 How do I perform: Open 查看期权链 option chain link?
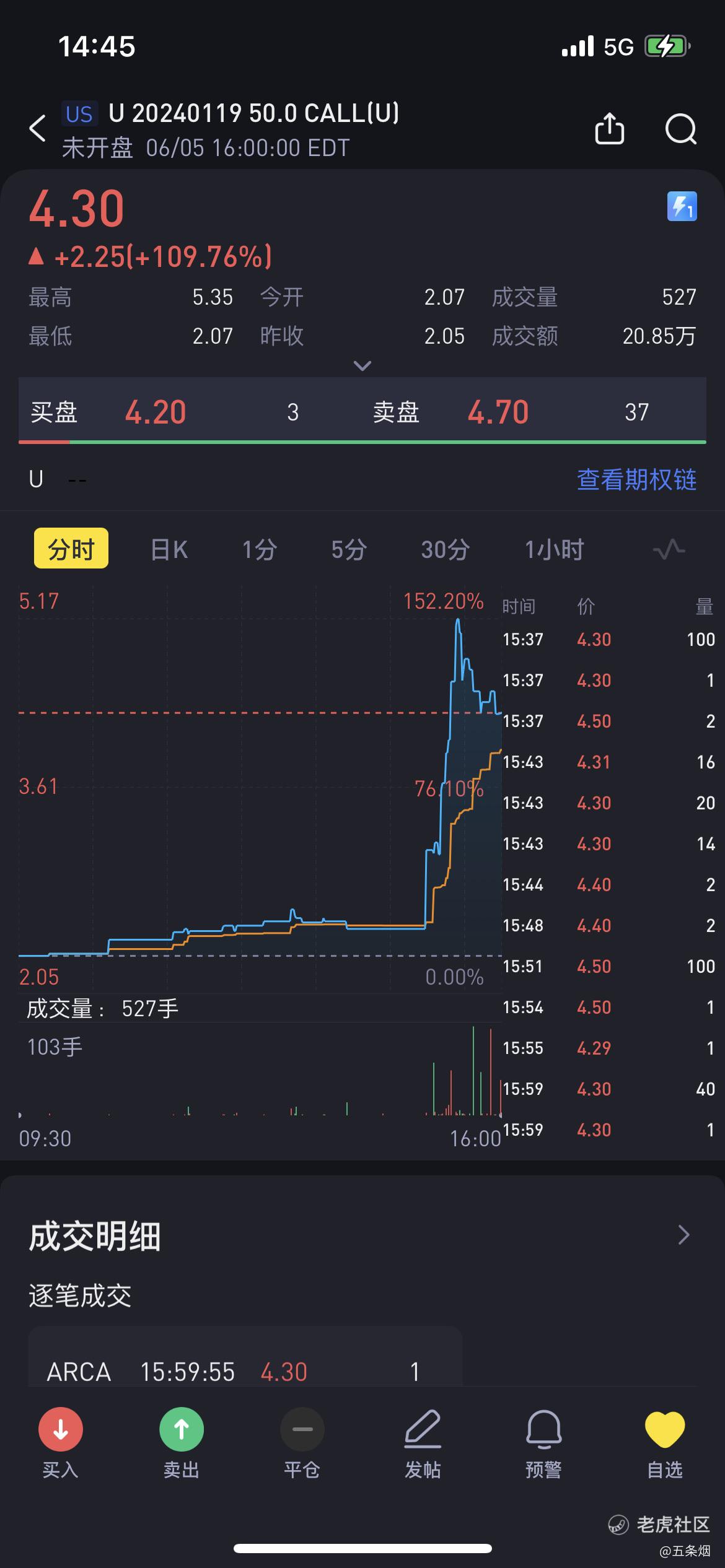636,479
